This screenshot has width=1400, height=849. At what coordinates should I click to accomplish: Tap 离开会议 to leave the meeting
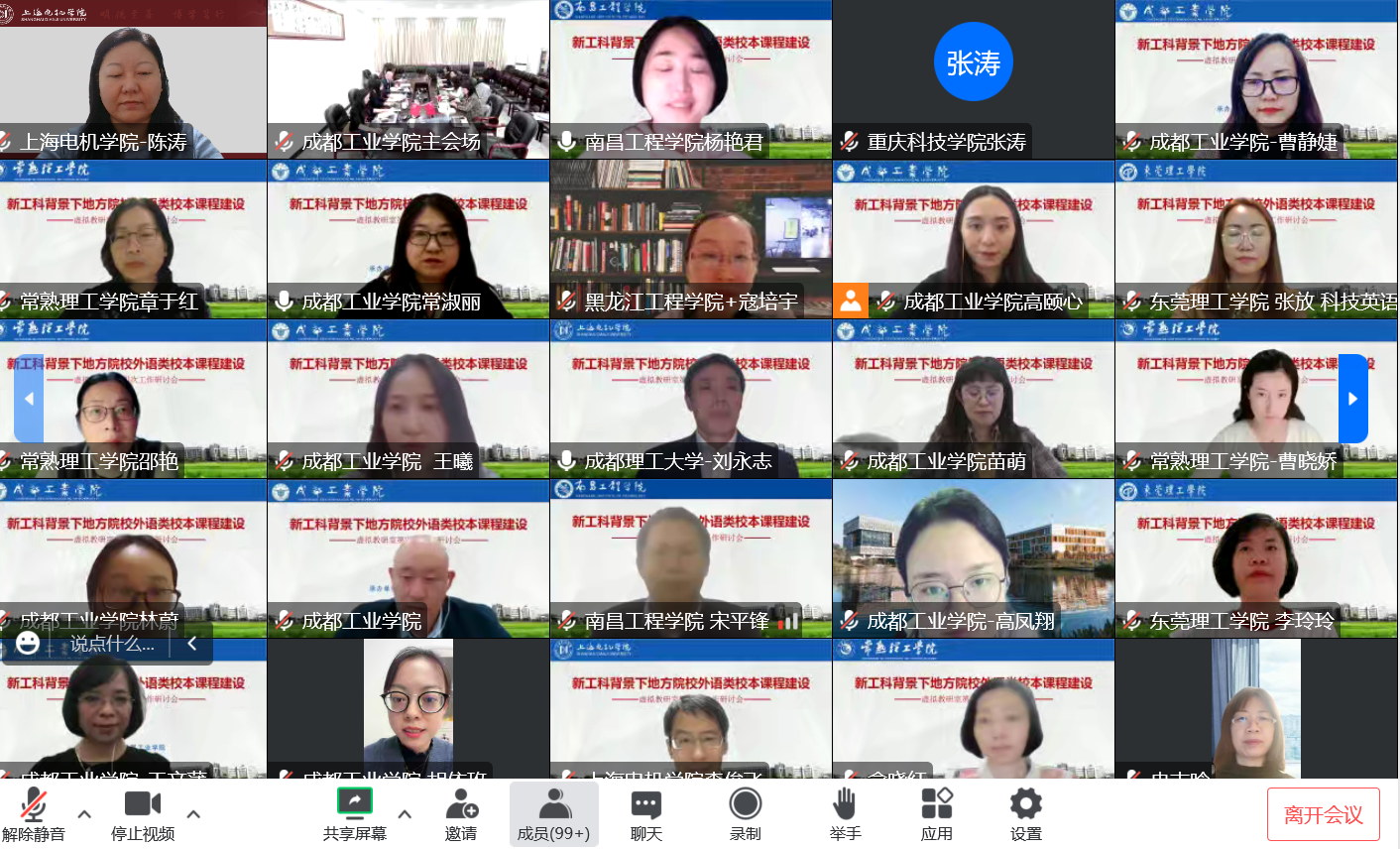point(1323,814)
